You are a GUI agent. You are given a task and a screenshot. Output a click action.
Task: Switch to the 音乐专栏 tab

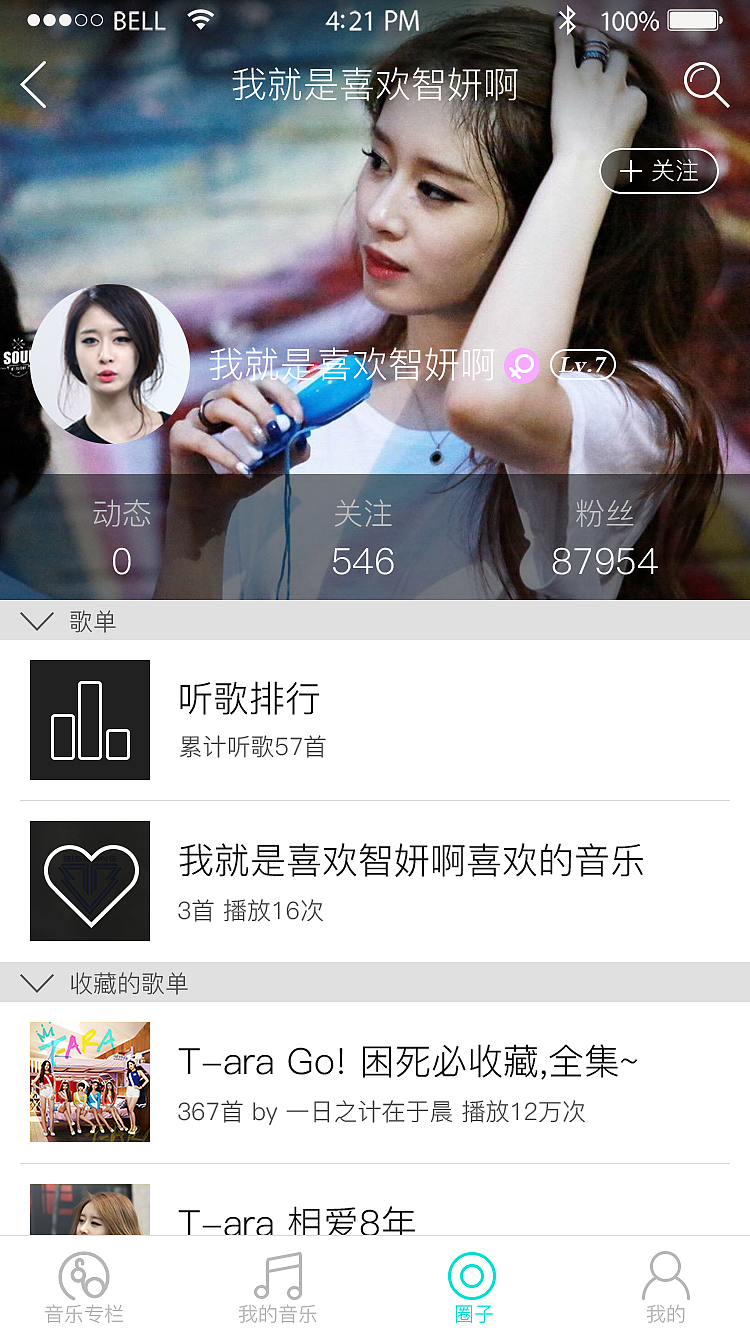84,1286
